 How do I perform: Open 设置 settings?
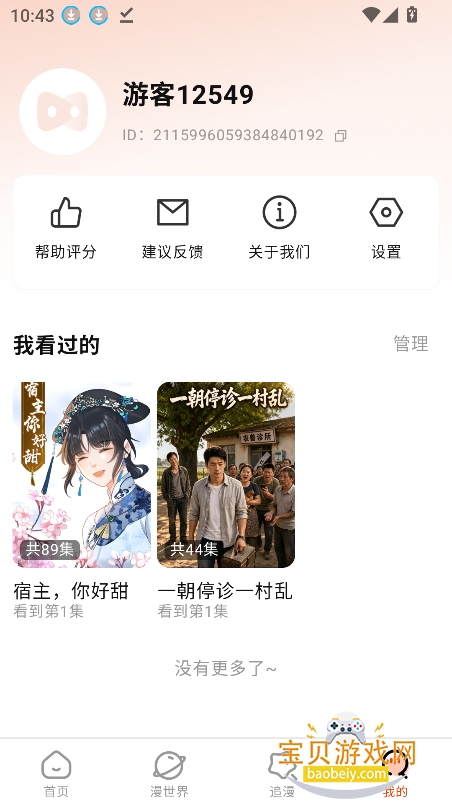coord(386,228)
